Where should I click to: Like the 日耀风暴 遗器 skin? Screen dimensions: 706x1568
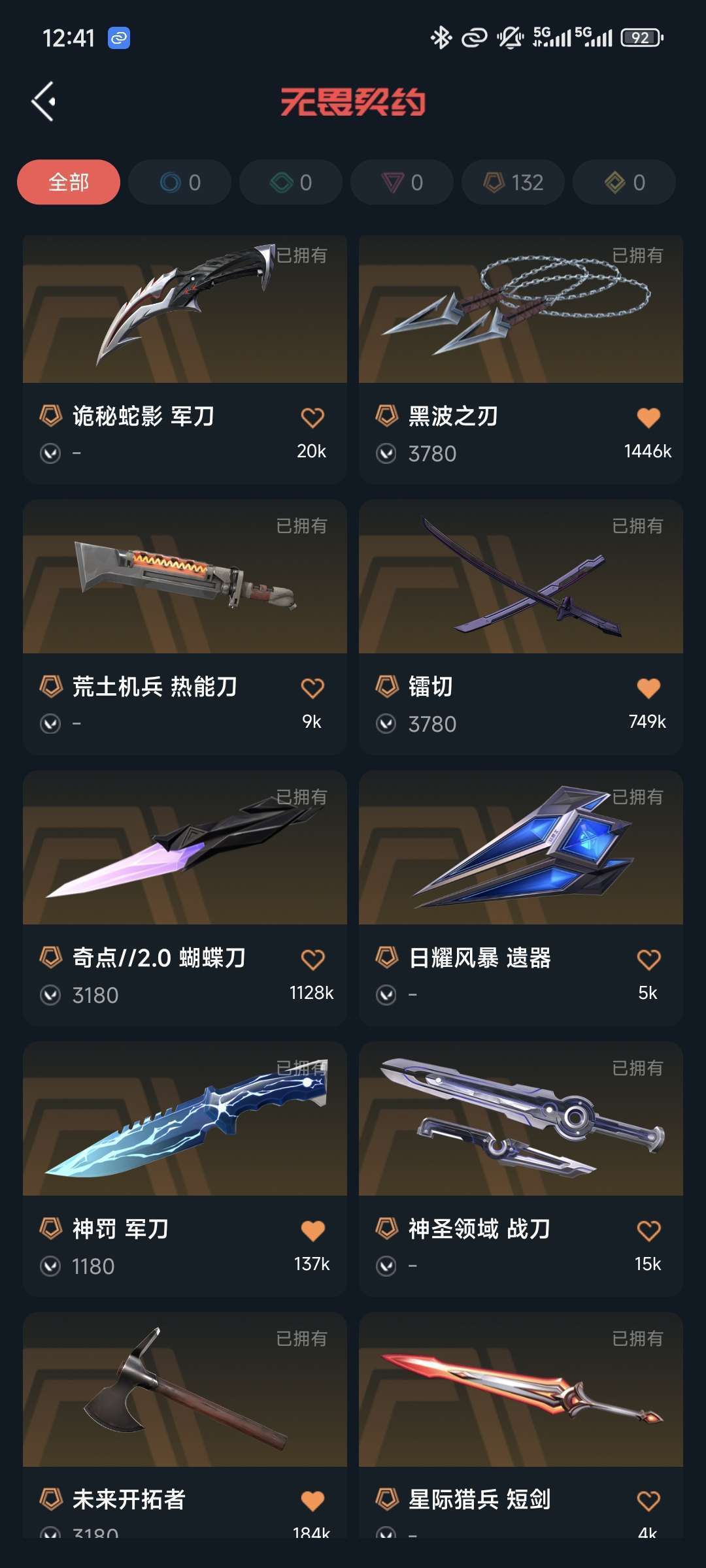[648, 959]
